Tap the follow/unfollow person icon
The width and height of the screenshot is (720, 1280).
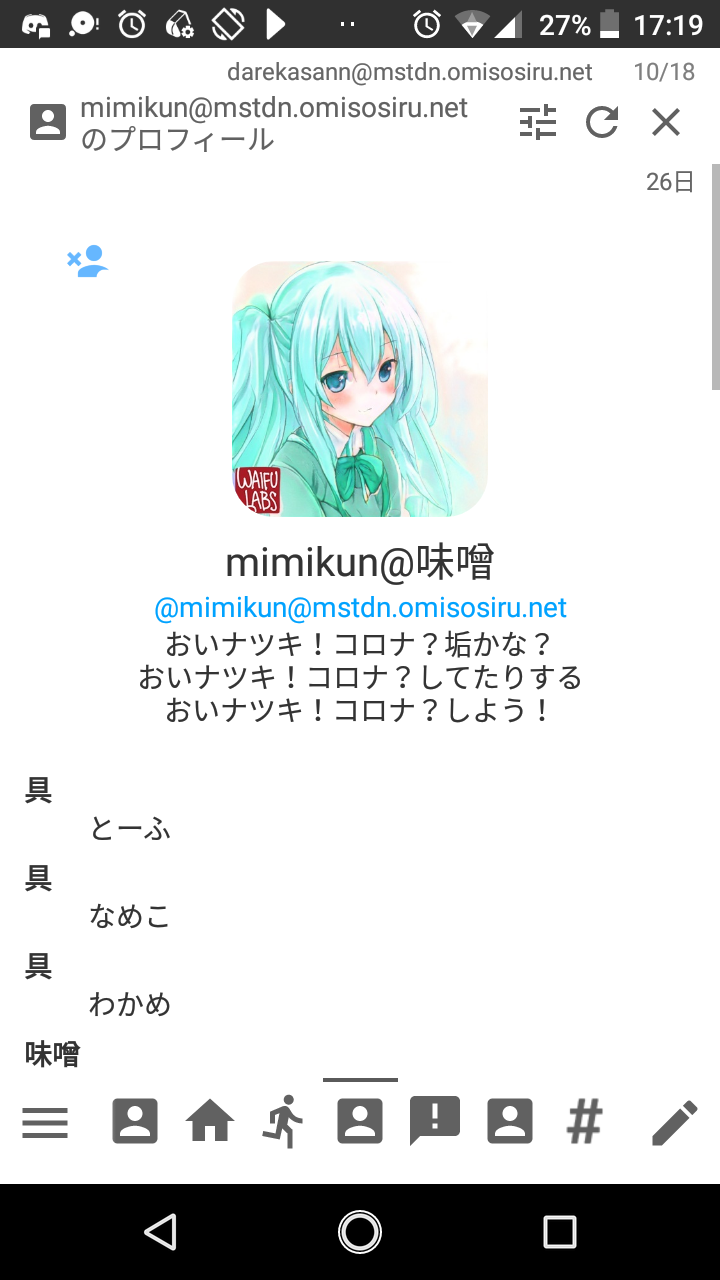coord(88,262)
